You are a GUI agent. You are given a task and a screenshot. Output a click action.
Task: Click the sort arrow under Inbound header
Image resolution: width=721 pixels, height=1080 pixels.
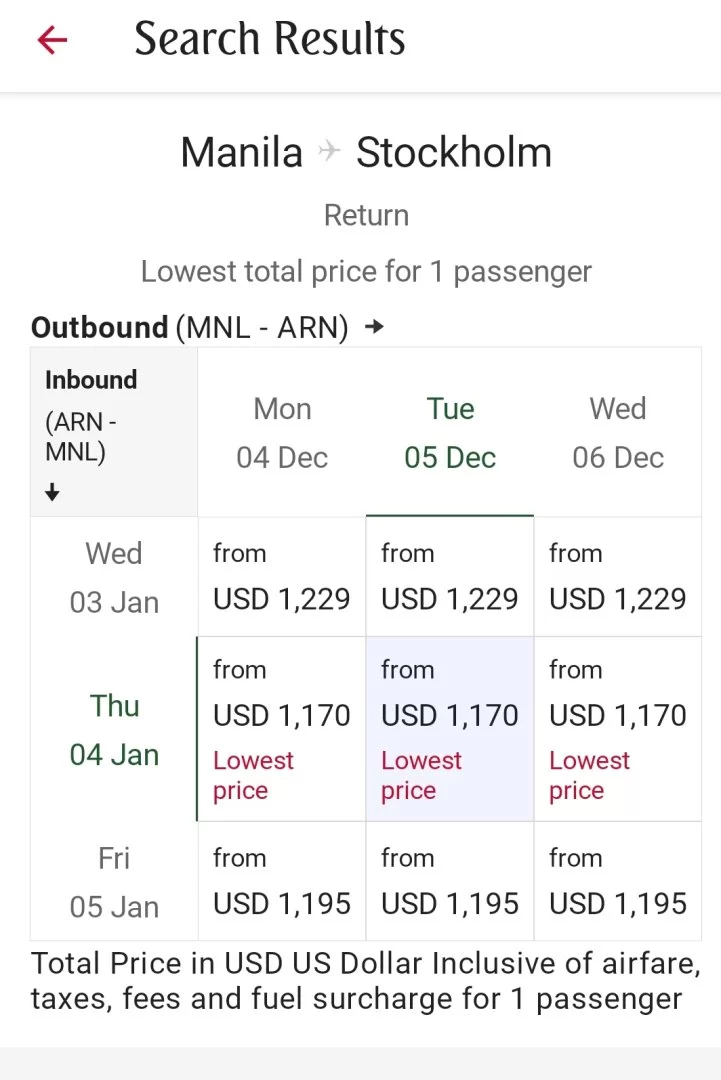[x=52, y=493]
